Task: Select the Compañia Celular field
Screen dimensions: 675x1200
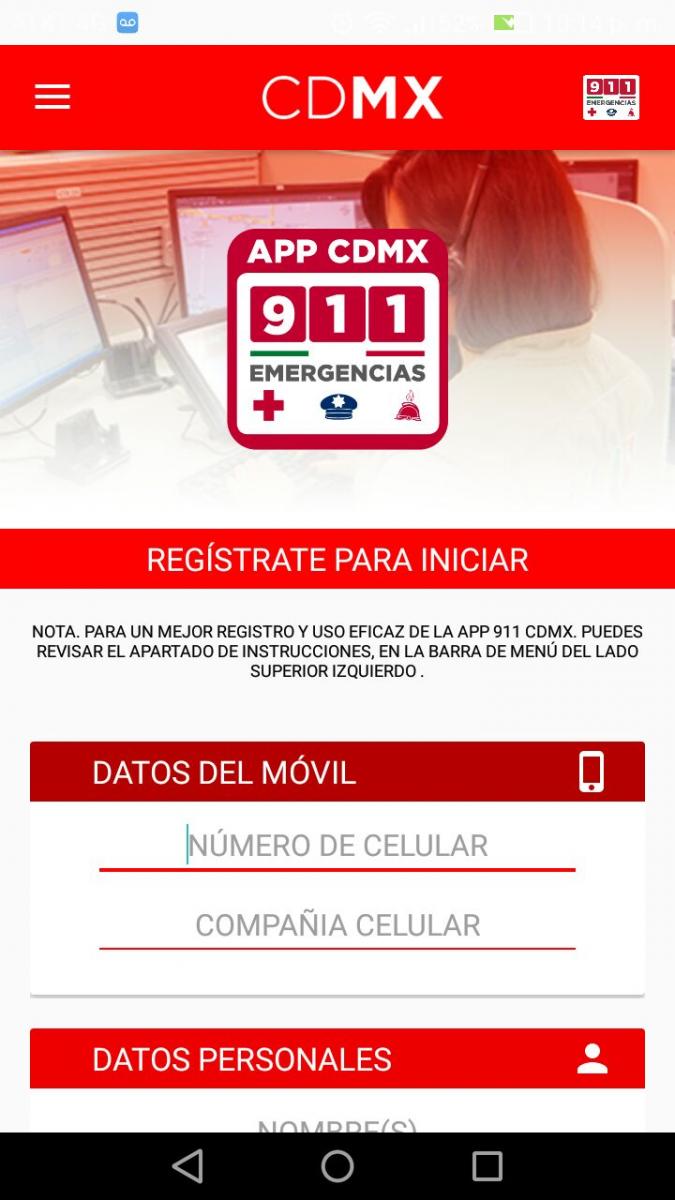Action: pyautogui.click(x=337, y=925)
